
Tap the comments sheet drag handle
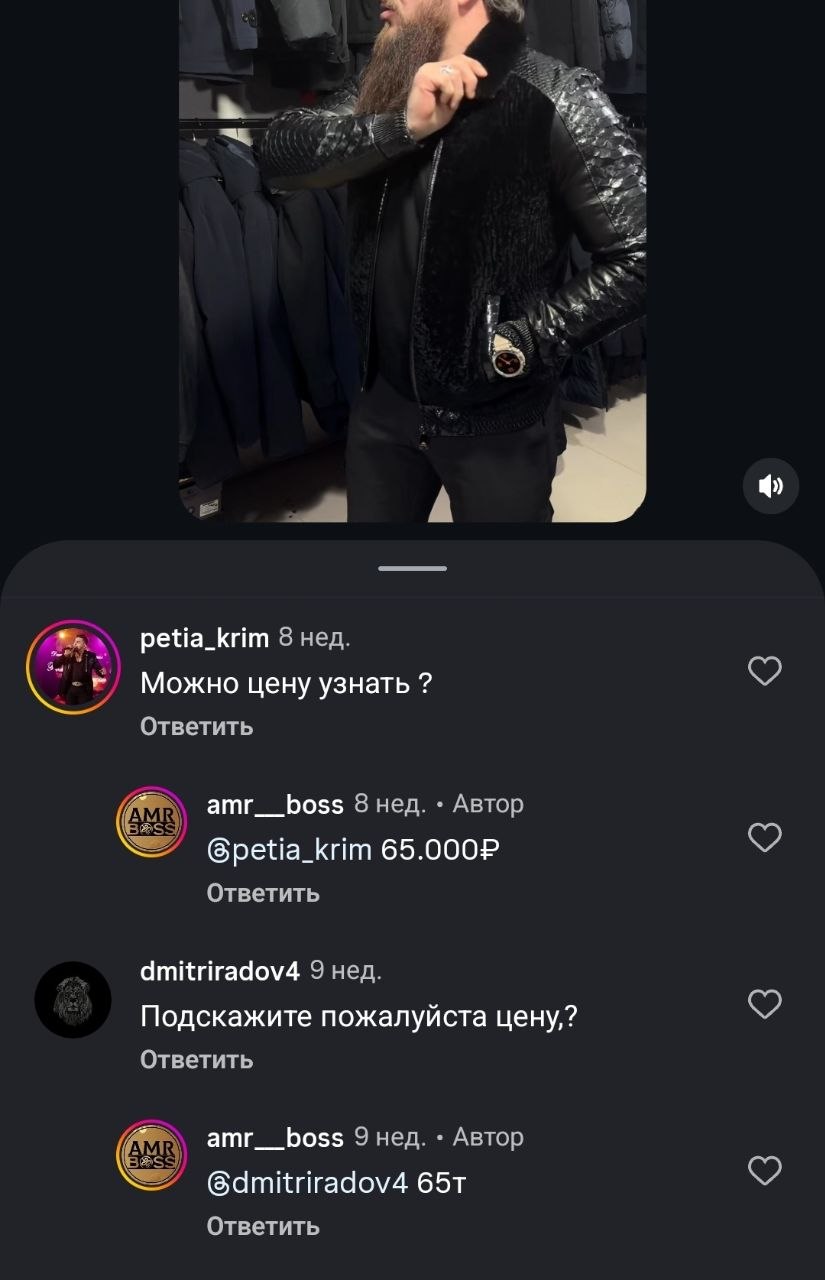tap(412, 569)
